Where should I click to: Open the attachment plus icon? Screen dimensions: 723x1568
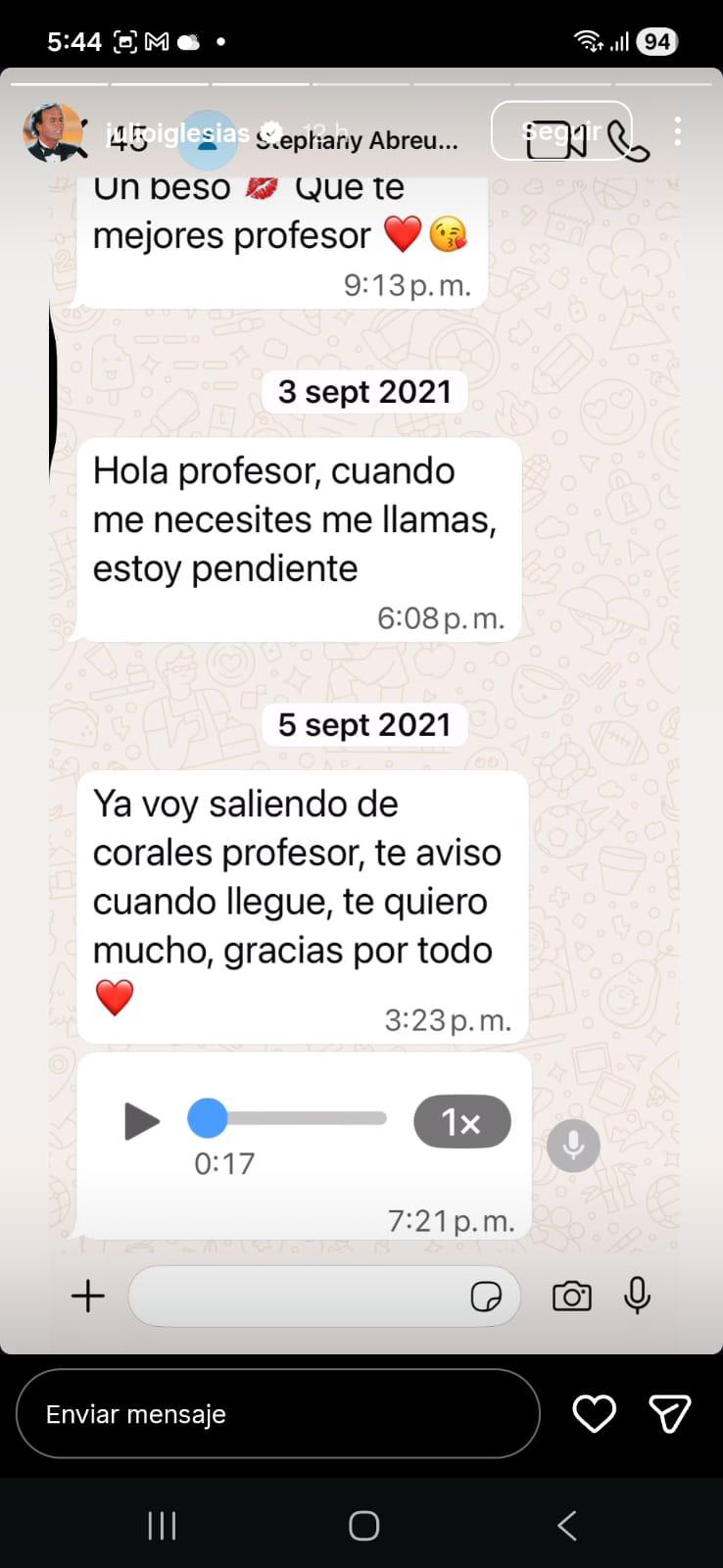pyautogui.click(x=86, y=1296)
